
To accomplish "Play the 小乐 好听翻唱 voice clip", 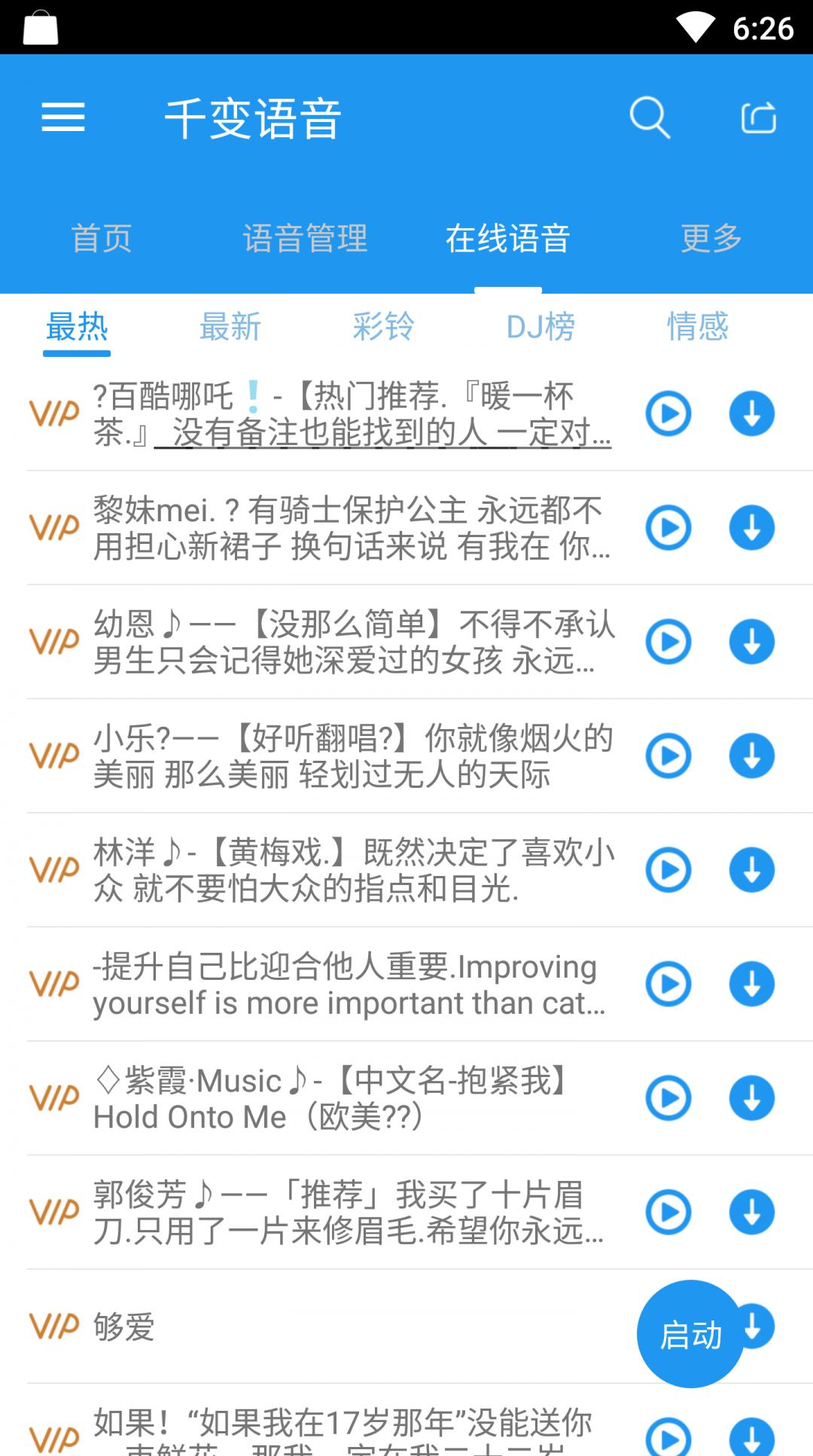I will 668,756.
